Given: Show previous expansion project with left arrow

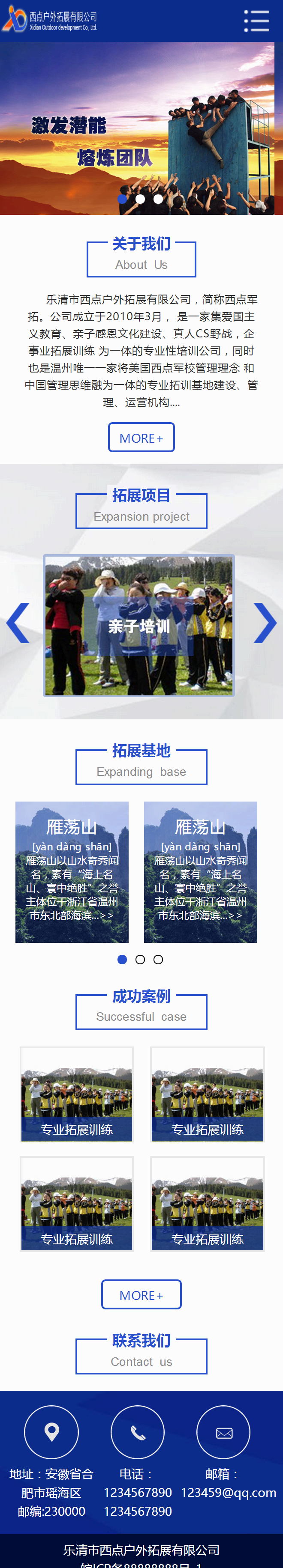Looking at the screenshot, I should [18, 623].
